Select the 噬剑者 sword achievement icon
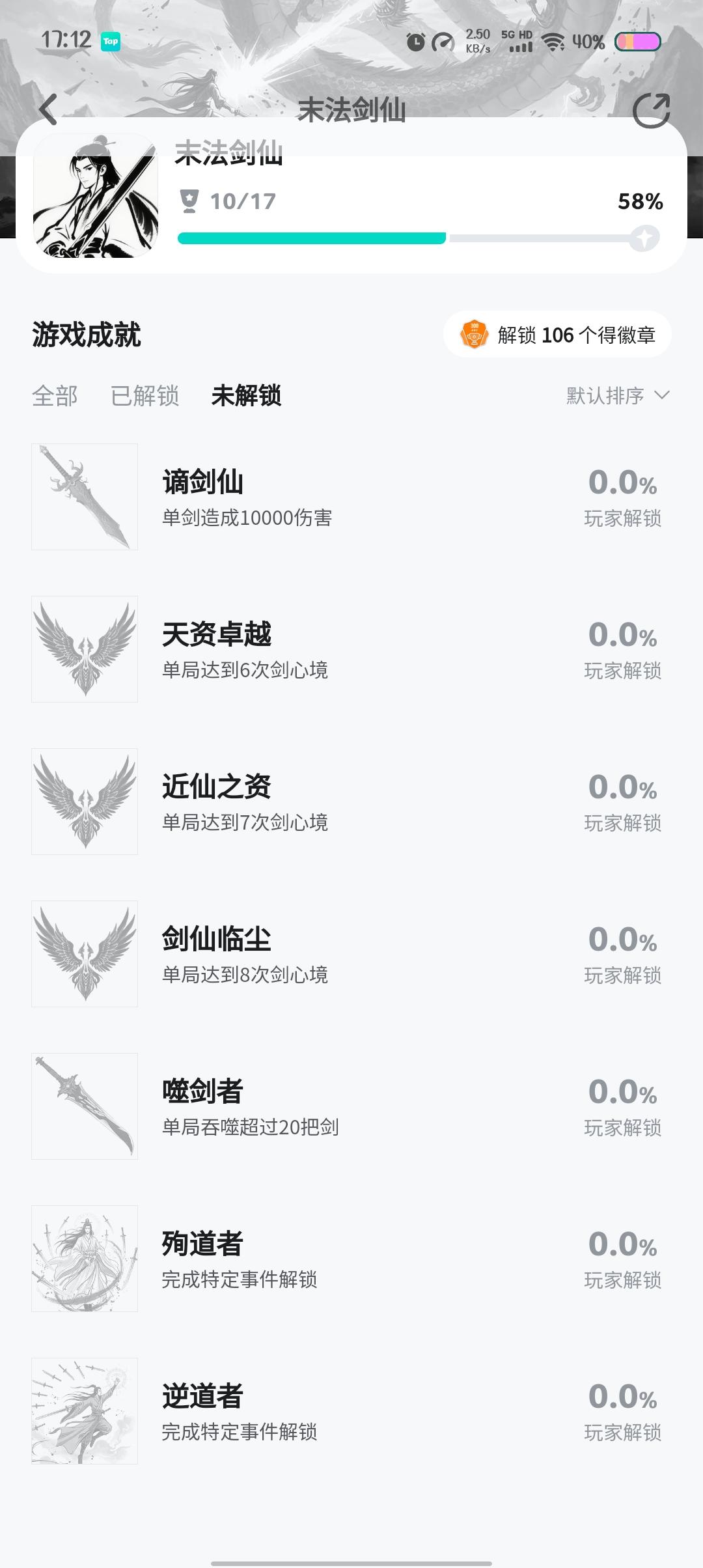Screen dimensions: 703x1568 pos(85,1105)
